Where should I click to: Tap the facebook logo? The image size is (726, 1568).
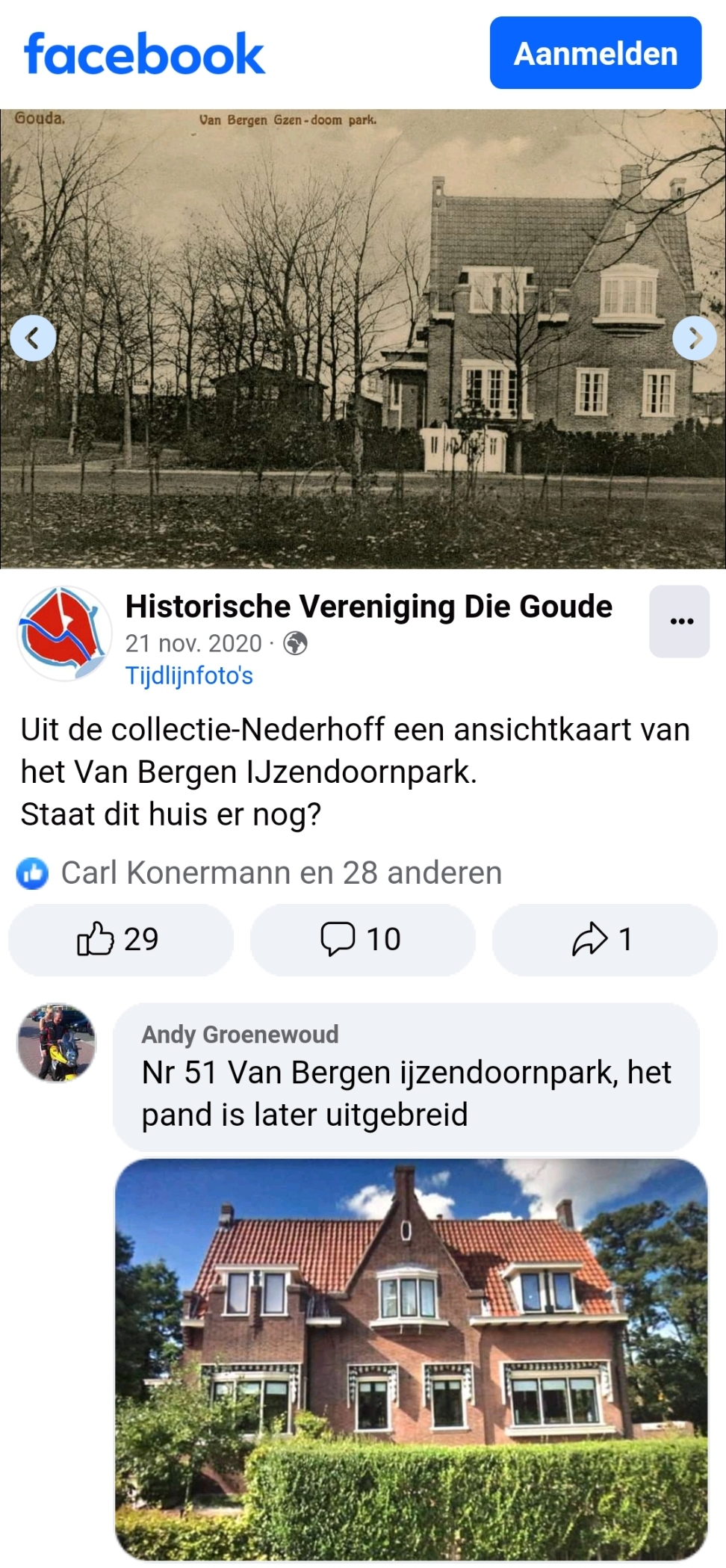tap(144, 54)
